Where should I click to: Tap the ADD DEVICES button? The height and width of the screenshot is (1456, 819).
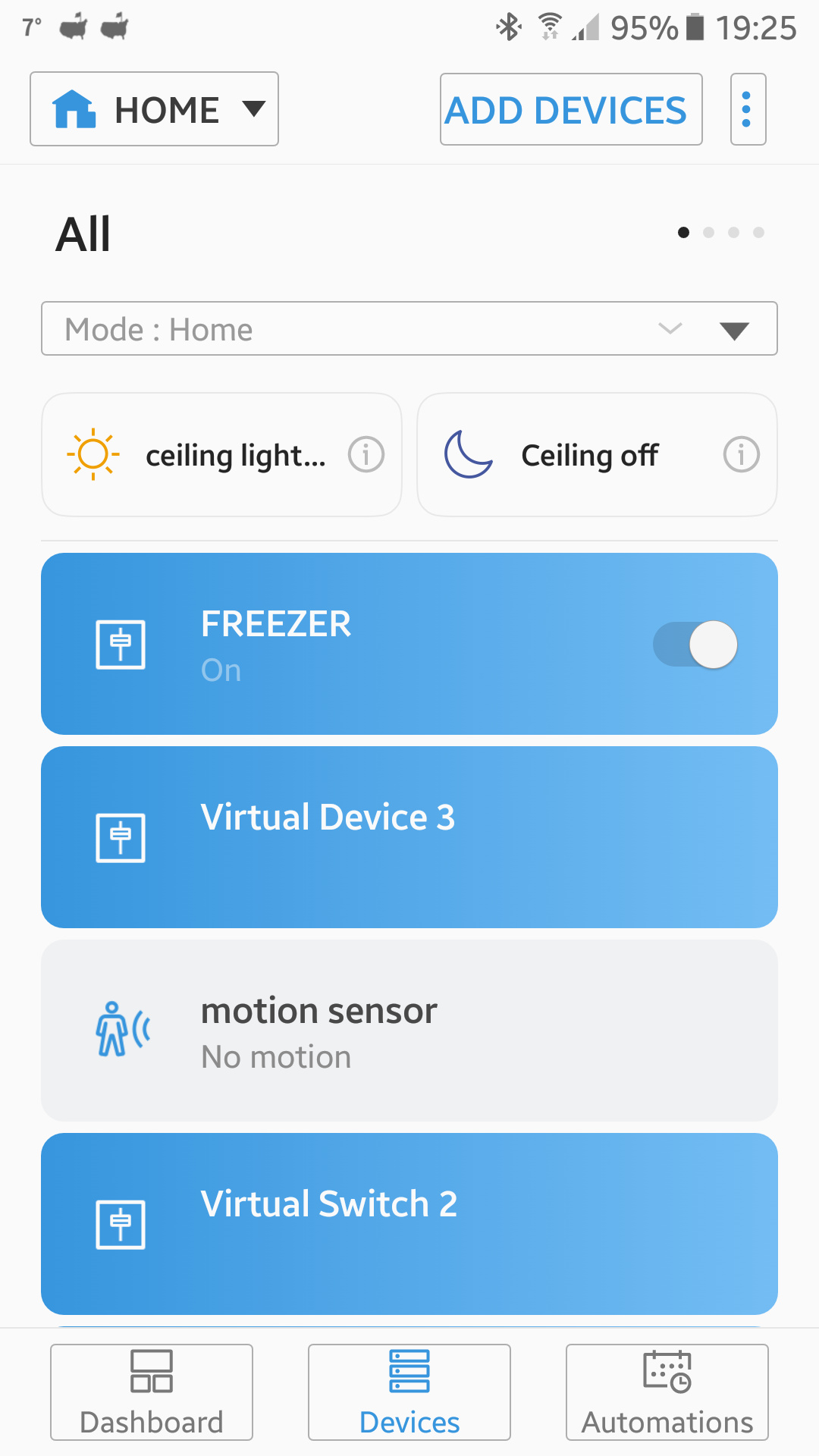click(570, 109)
